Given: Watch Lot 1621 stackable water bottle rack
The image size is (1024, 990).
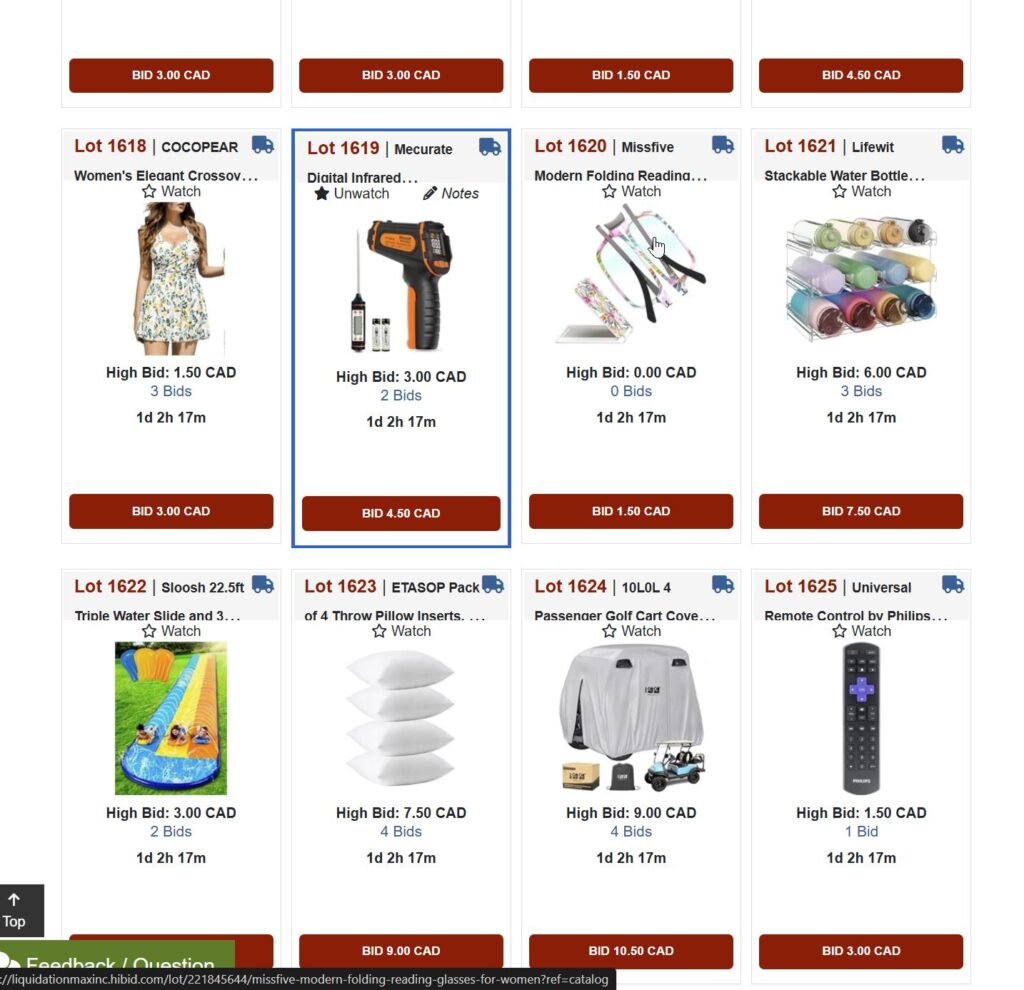Looking at the screenshot, I should point(861,191).
